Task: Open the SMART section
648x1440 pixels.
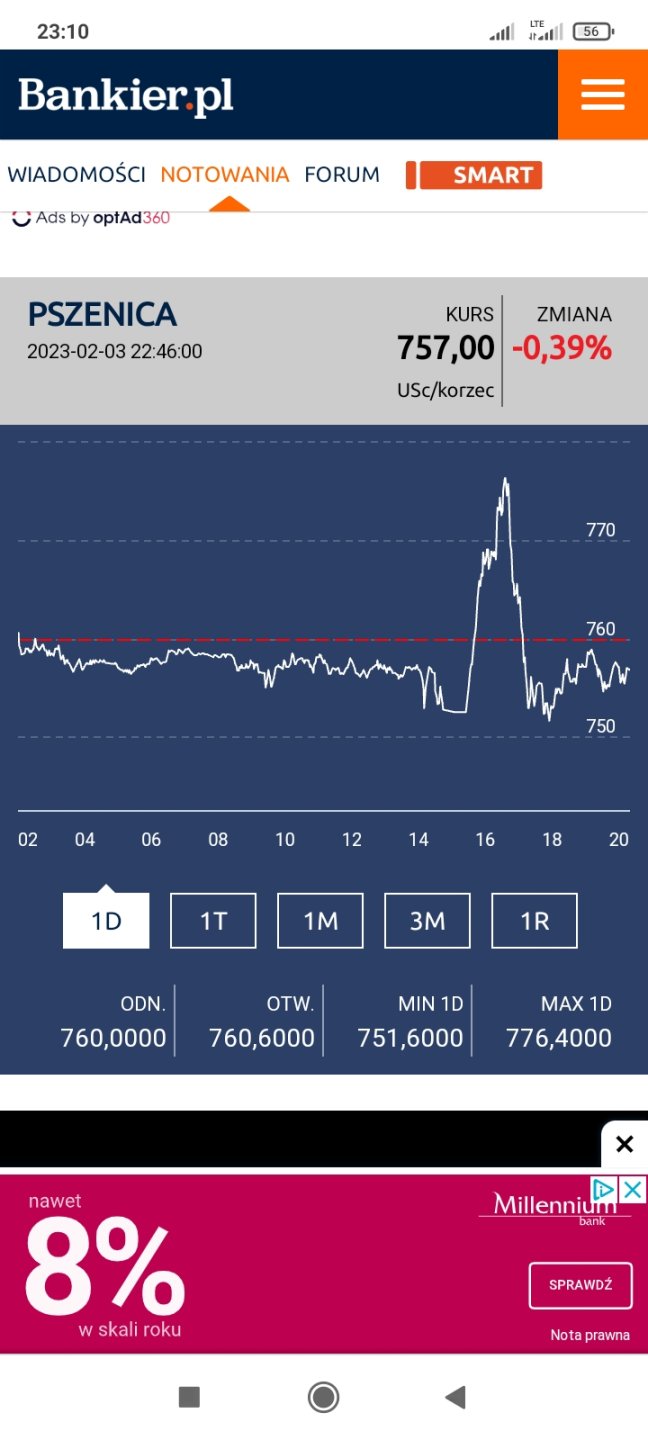Action: tap(474, 176)
